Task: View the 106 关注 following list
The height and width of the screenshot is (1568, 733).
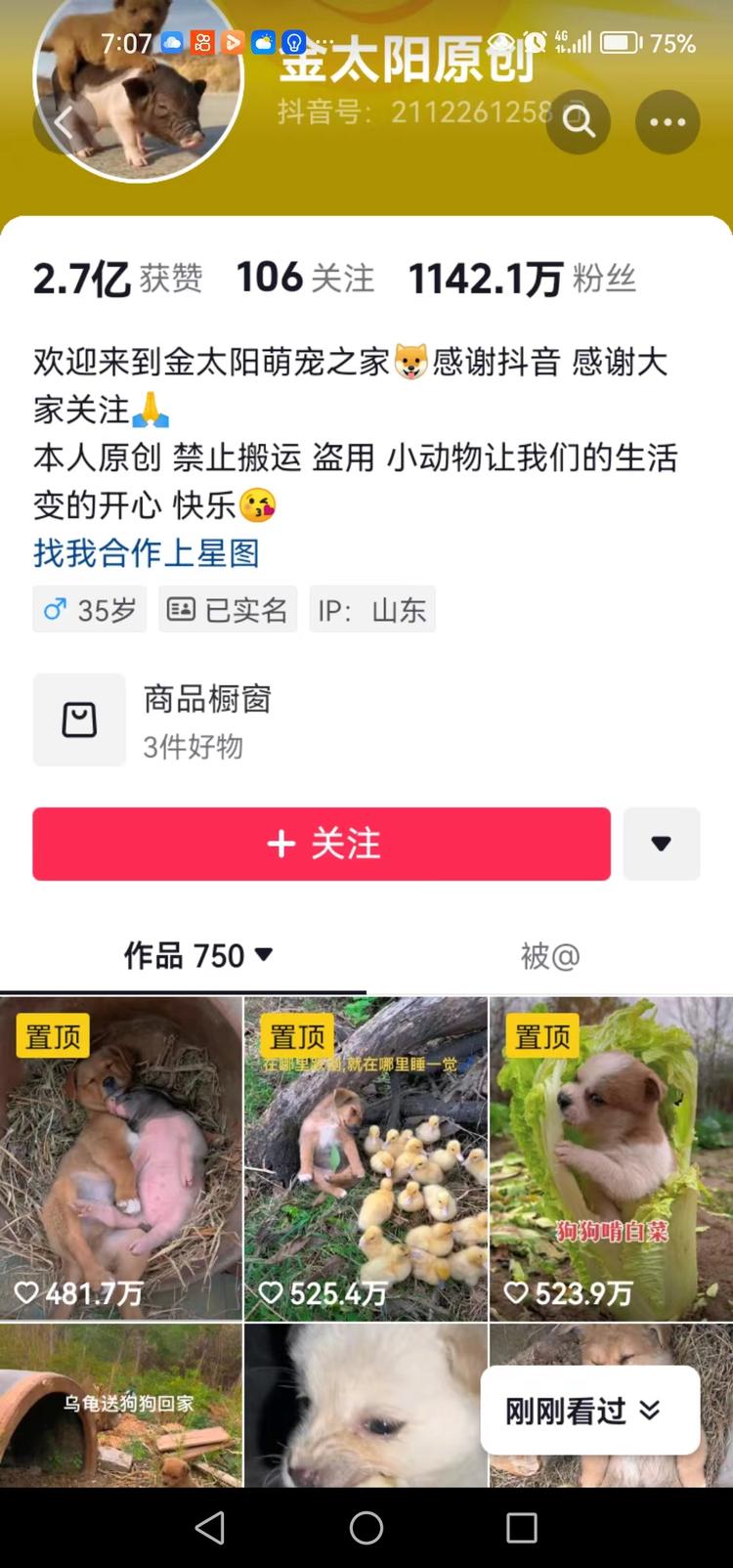Action: coord(305,279)
